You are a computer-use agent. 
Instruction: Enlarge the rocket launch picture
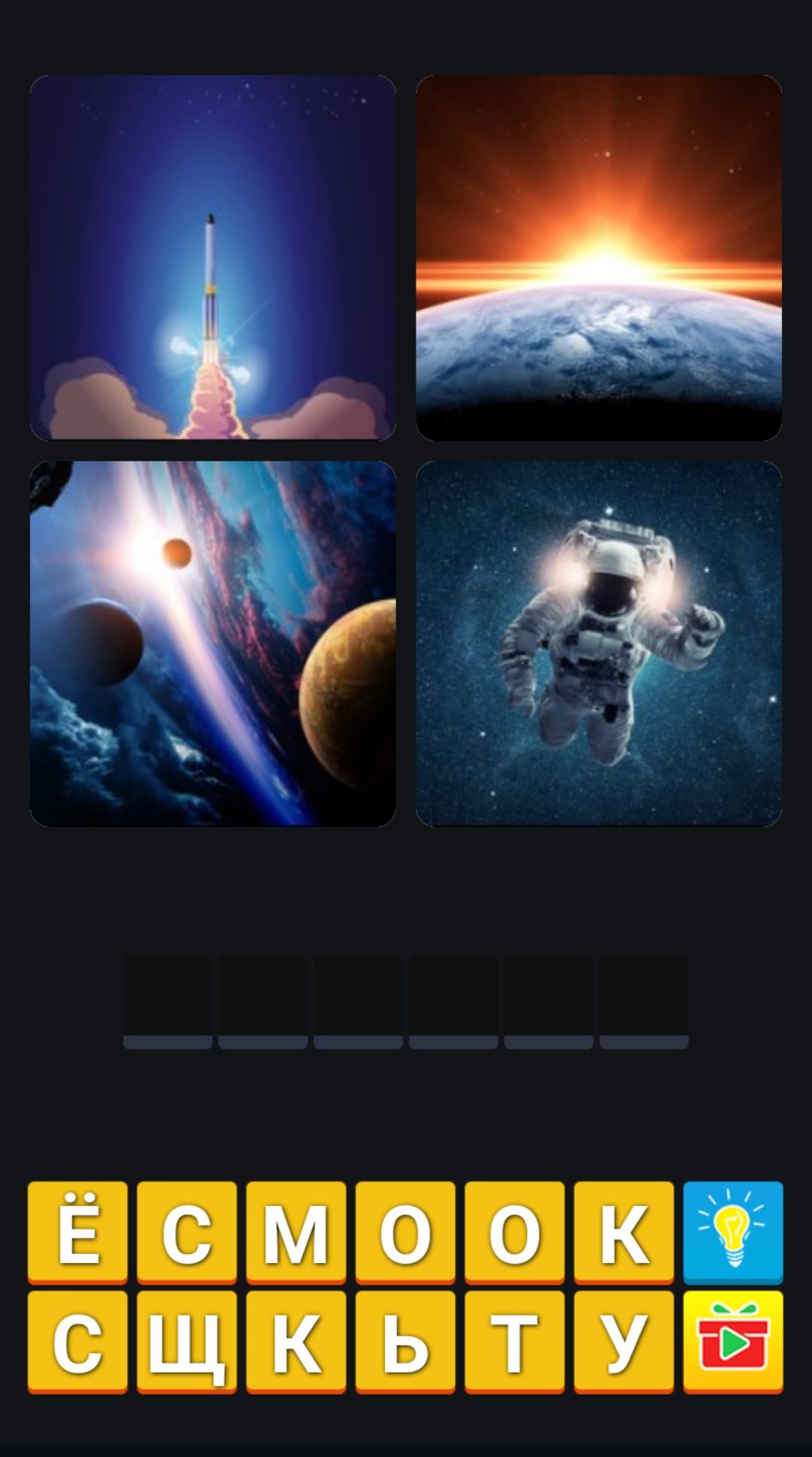(213, 257)
